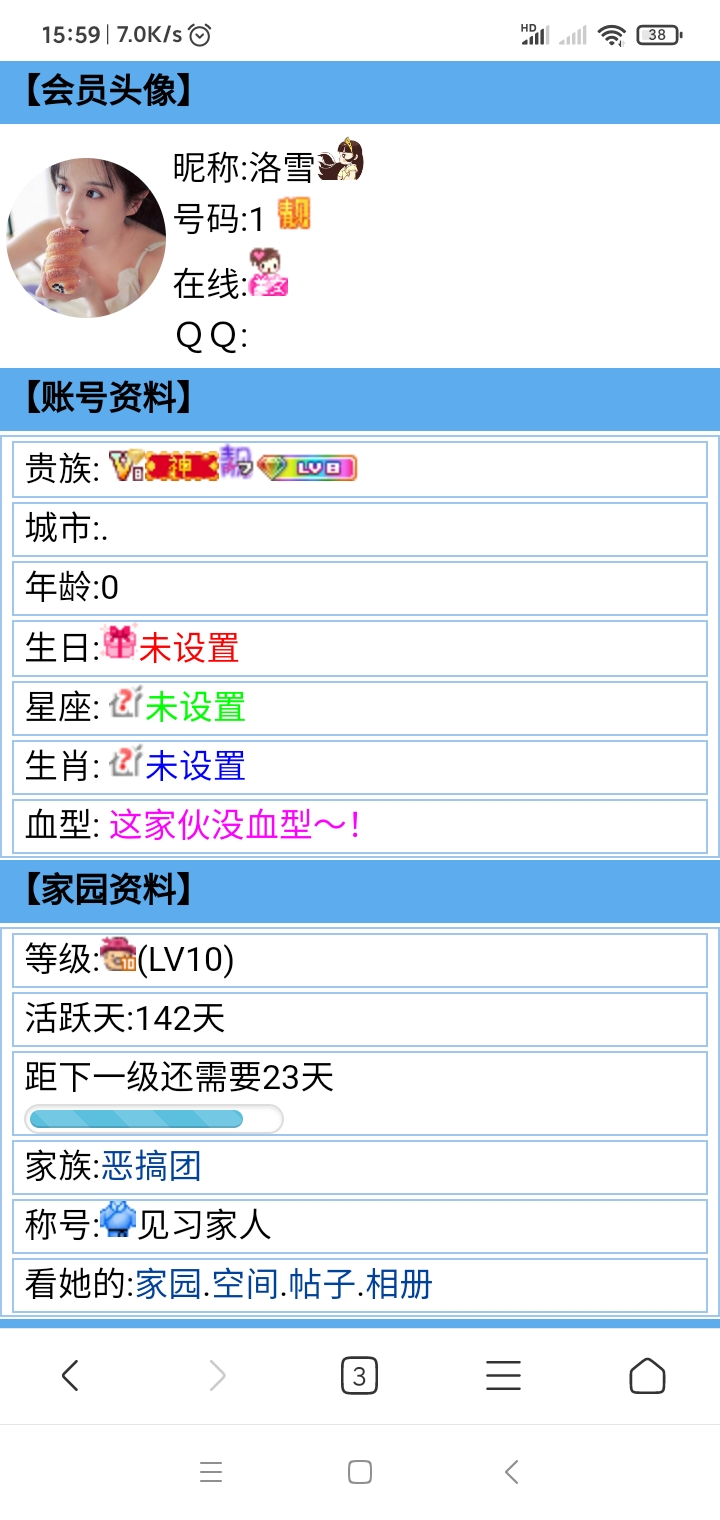
Task: Click the level progress bar
Action: tap(154, 1119)
